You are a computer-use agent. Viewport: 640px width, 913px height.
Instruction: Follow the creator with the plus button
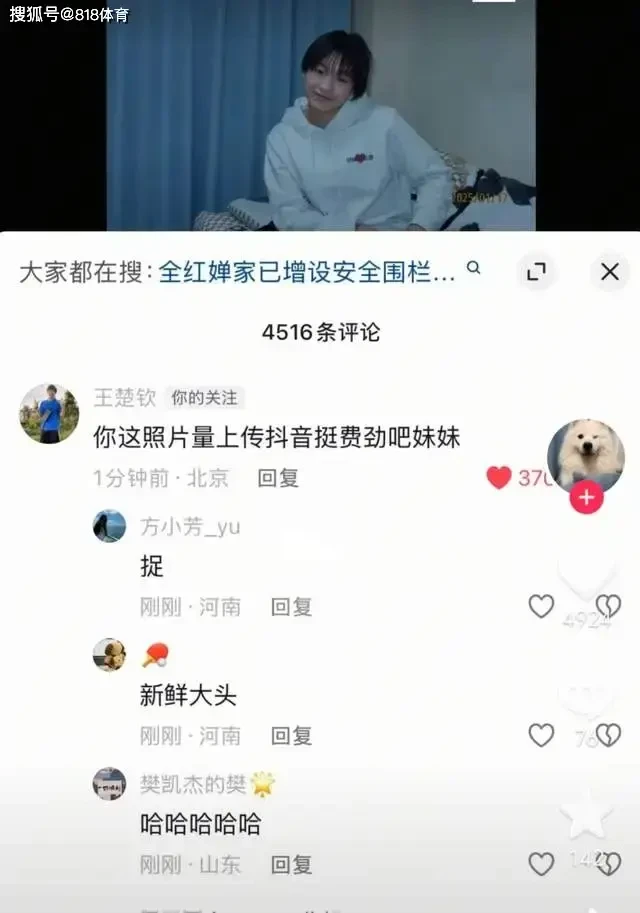pos(586,497)
